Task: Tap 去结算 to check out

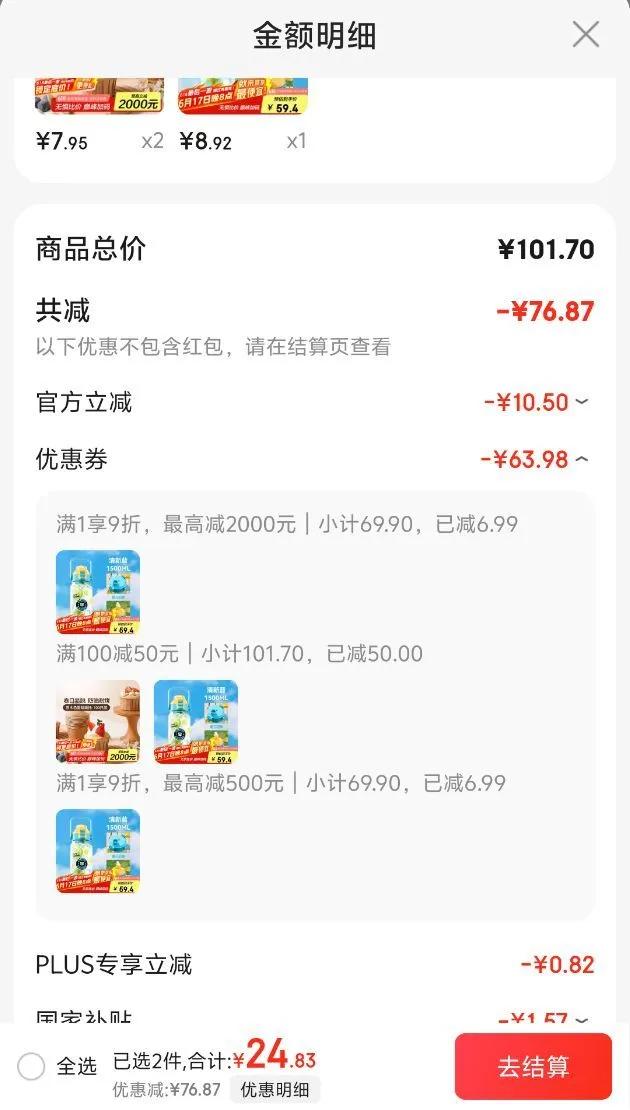Action: pyautogui.click(x=533, y=1066)
